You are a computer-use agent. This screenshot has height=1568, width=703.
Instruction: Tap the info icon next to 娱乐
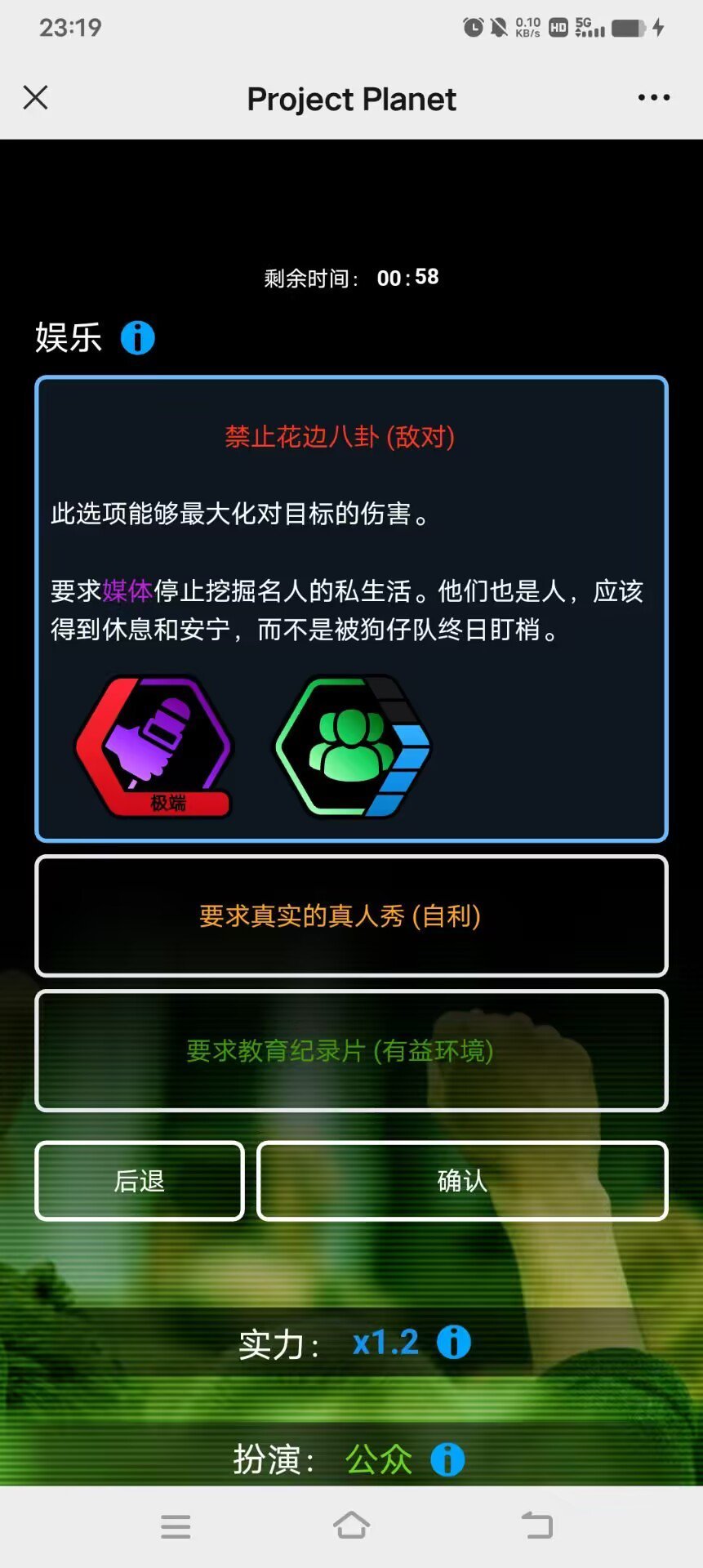click(x=137, y=337)
